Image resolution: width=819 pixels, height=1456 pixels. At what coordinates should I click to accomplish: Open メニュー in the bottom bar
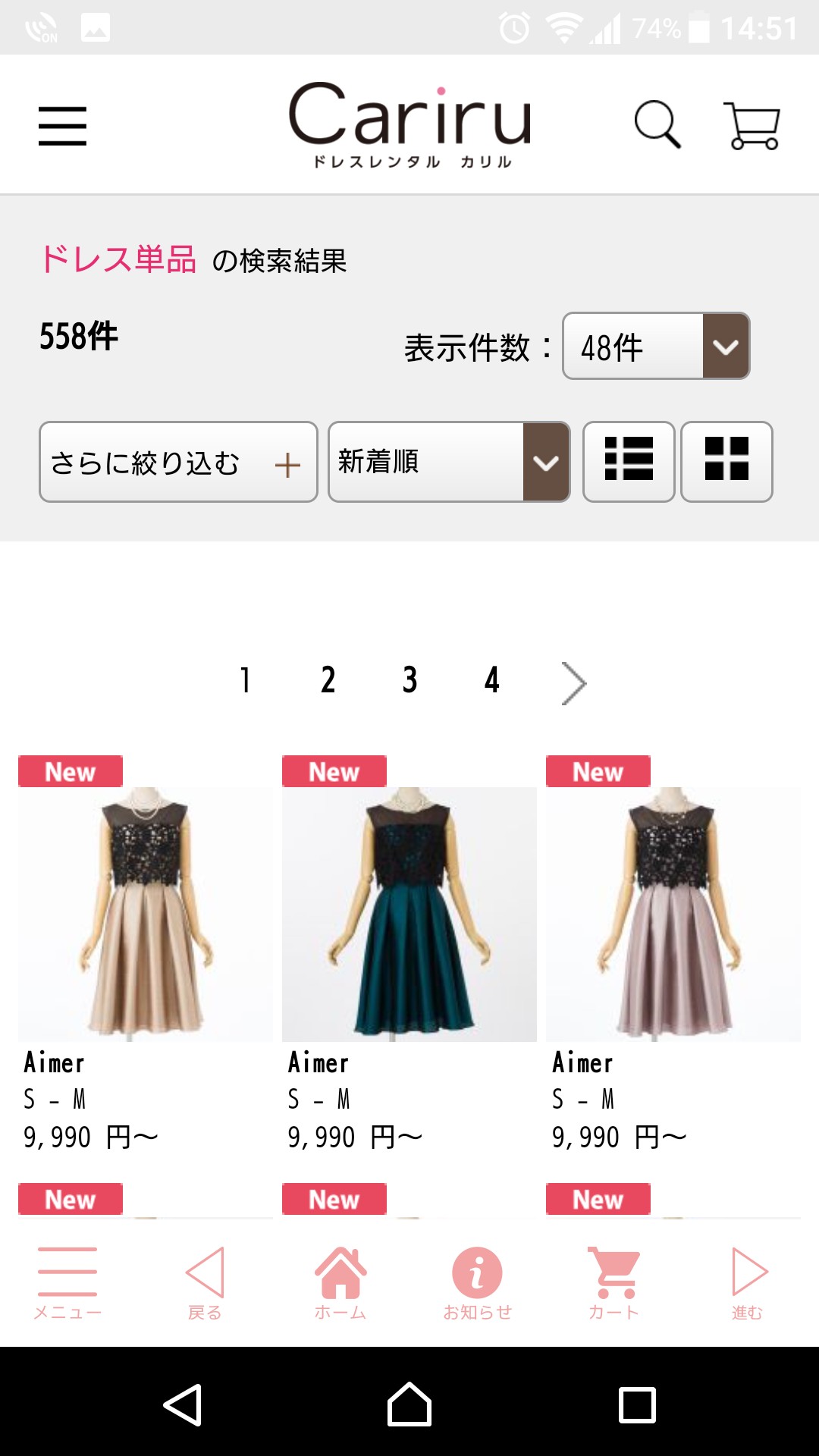coord(67,1282)
